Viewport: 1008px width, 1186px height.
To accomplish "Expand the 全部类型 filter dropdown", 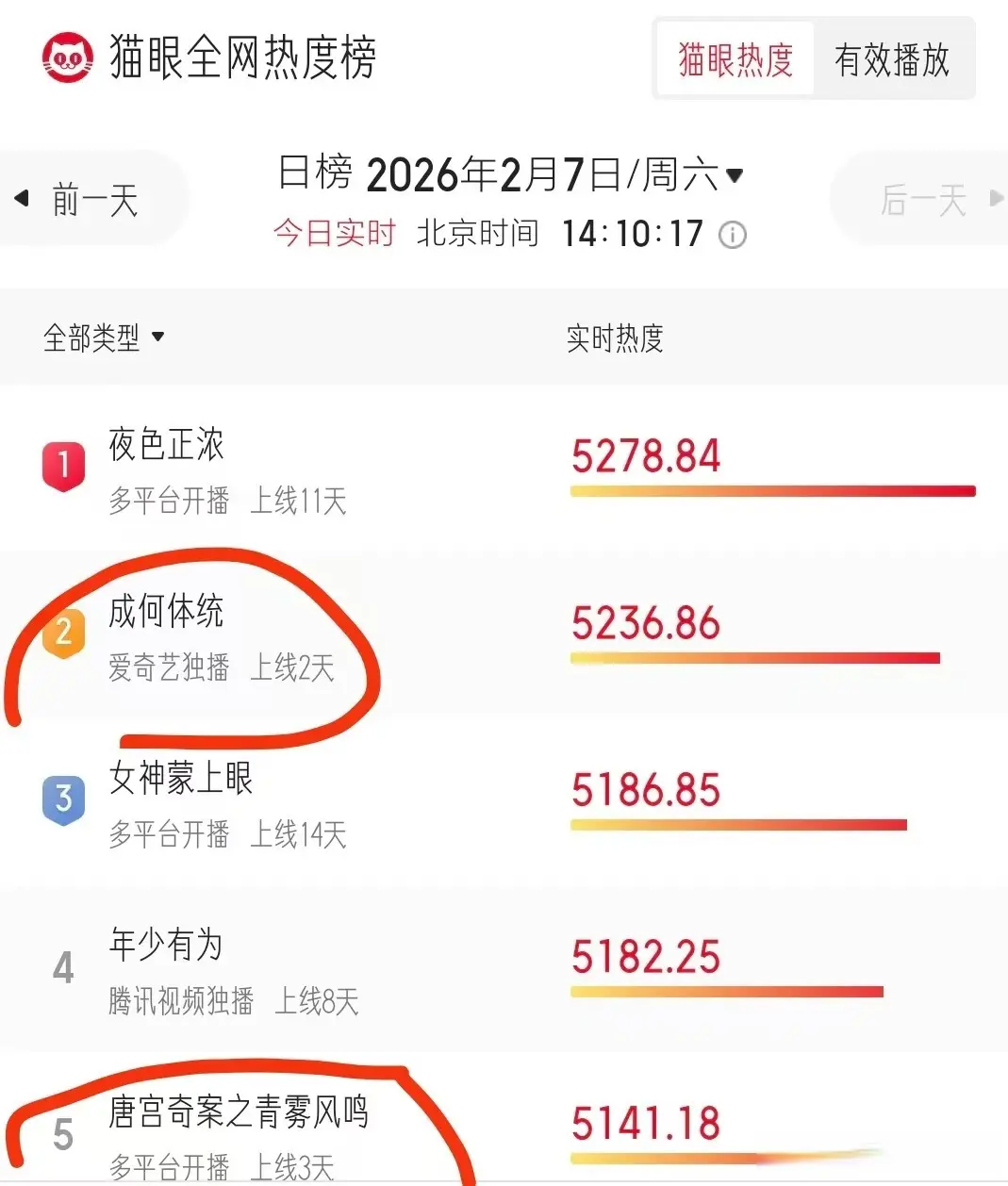I will (104, 338).
